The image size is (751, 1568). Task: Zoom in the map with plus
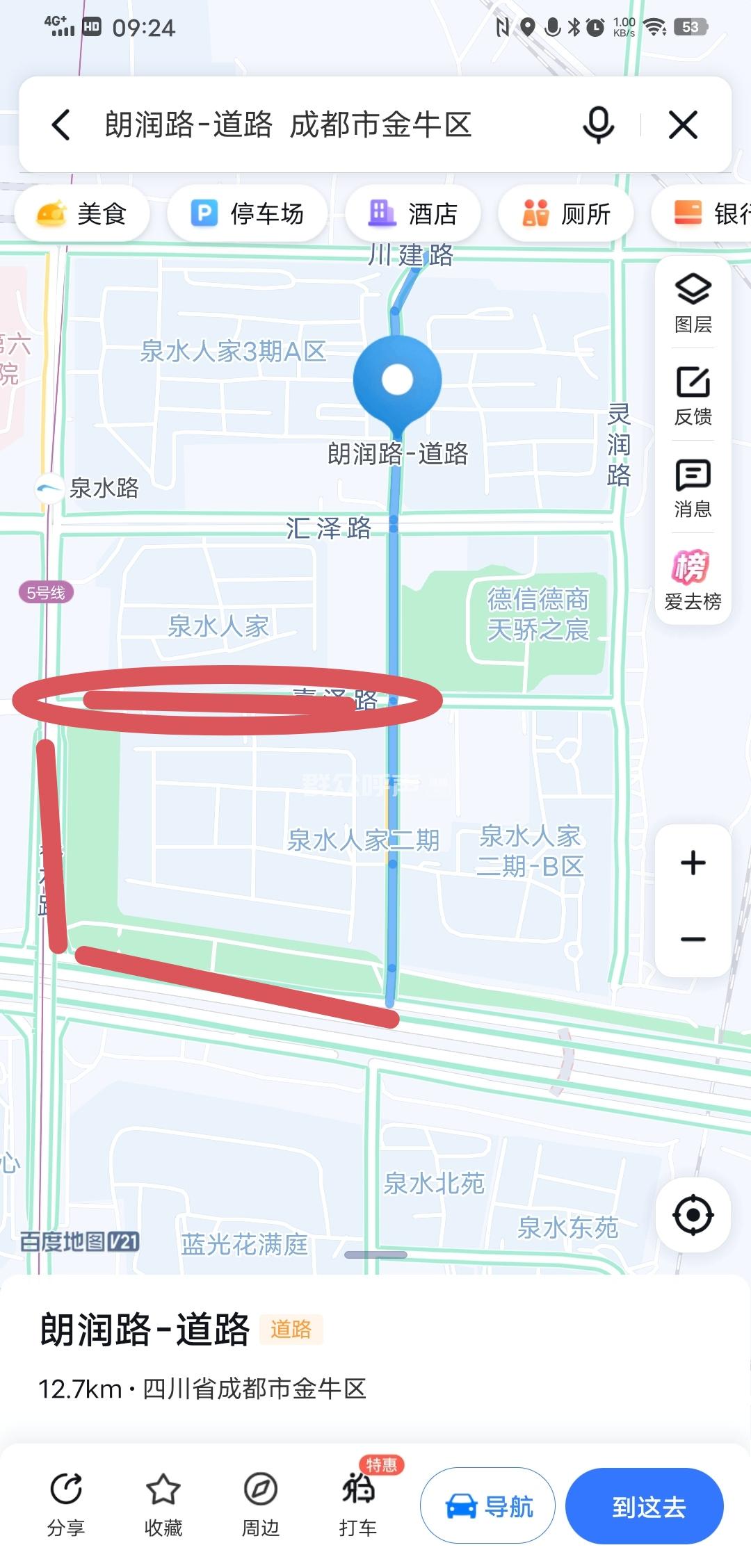click(693, 863)
